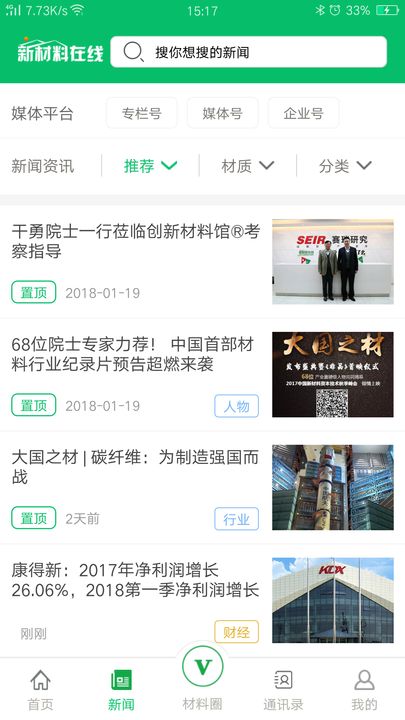Open the 材料圈 center tab
The width and height of the screenshot is (405, 720).
[x=202, y=680]
